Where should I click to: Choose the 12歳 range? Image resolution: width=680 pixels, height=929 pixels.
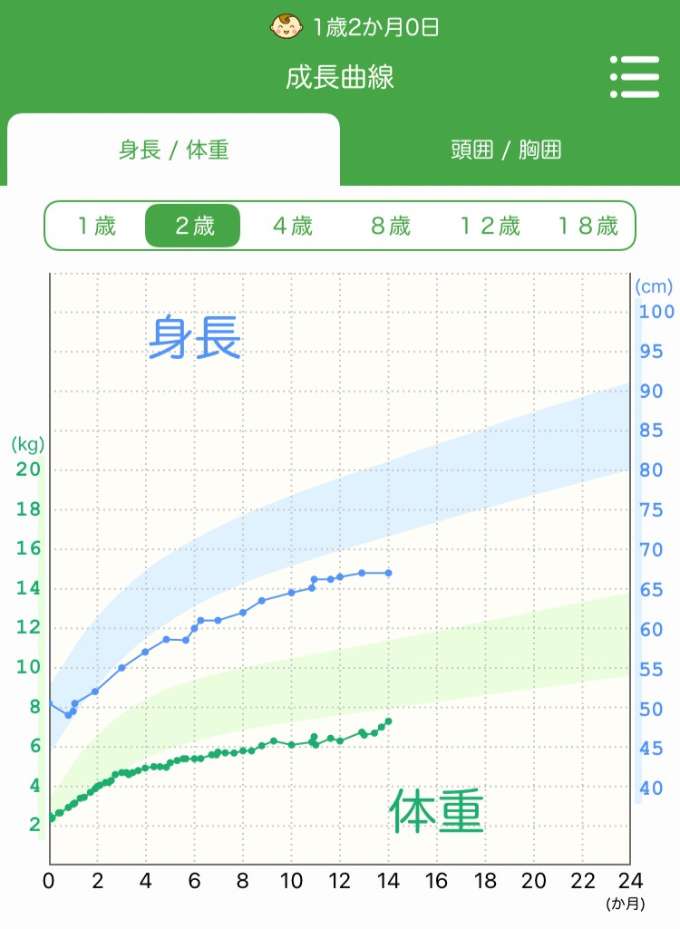tap(489, 226)
